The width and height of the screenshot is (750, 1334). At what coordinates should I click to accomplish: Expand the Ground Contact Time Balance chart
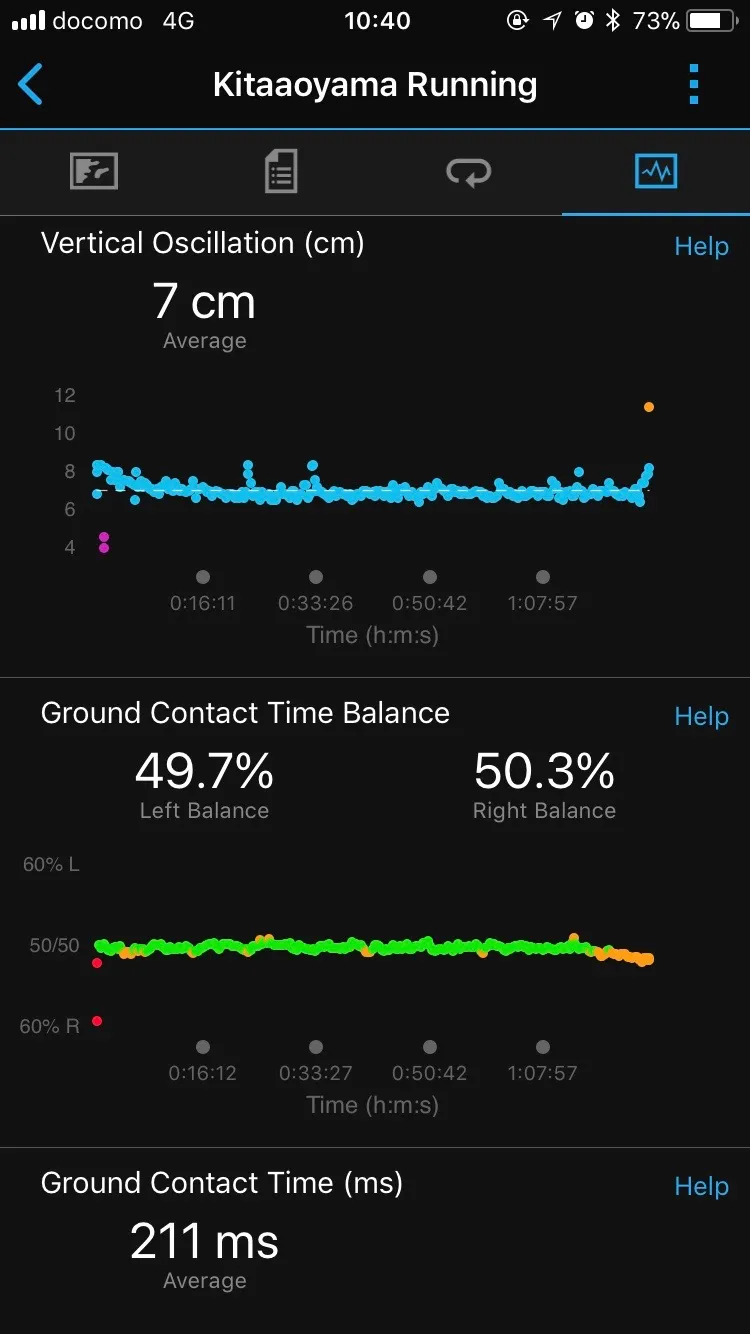tap(372, 950)
